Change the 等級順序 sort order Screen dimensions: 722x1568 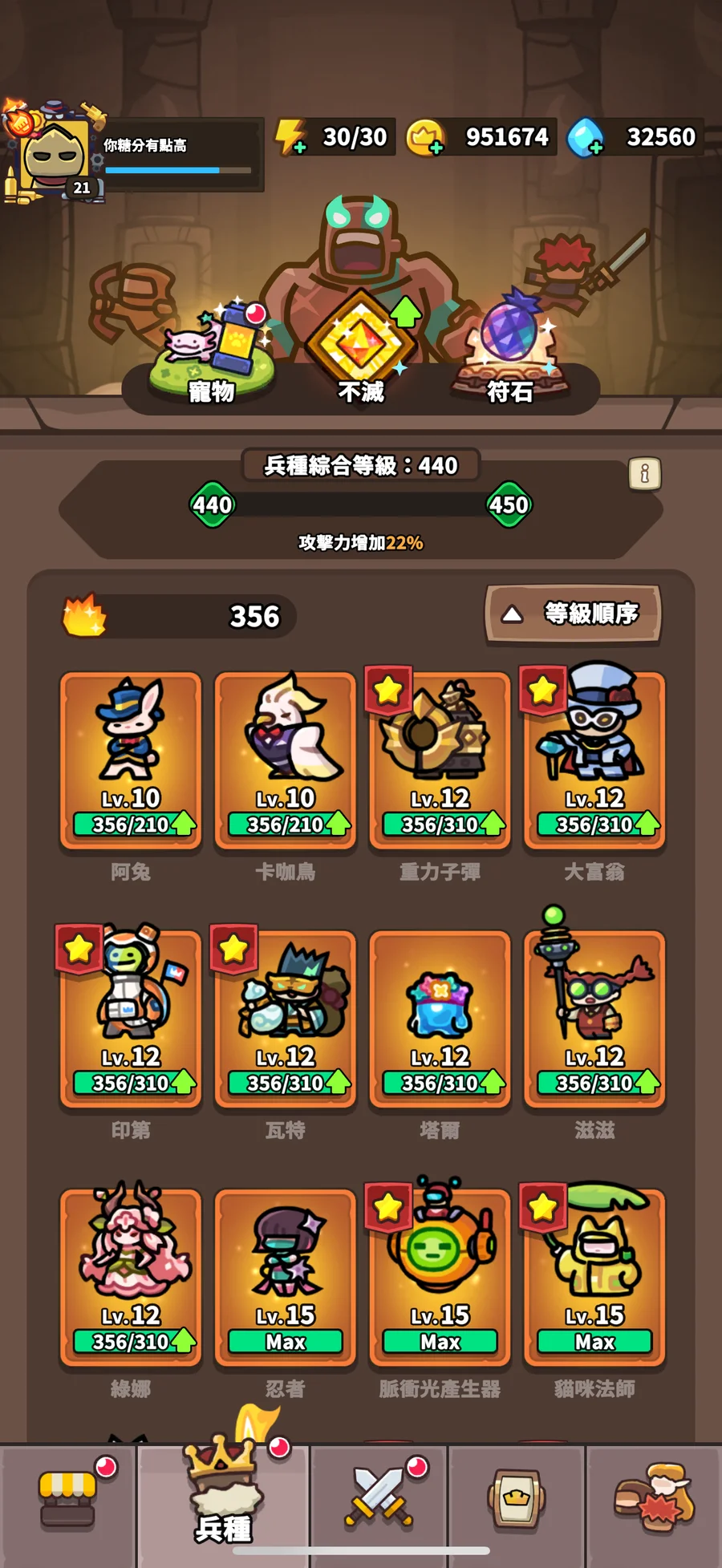[x=573, y=614]
